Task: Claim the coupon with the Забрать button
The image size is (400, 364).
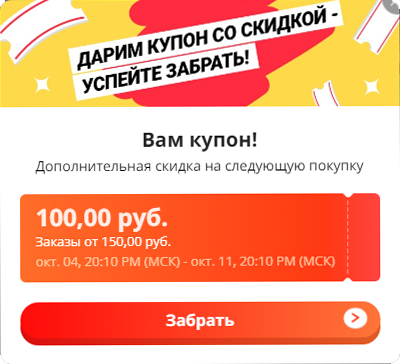Action: [200, 323]
